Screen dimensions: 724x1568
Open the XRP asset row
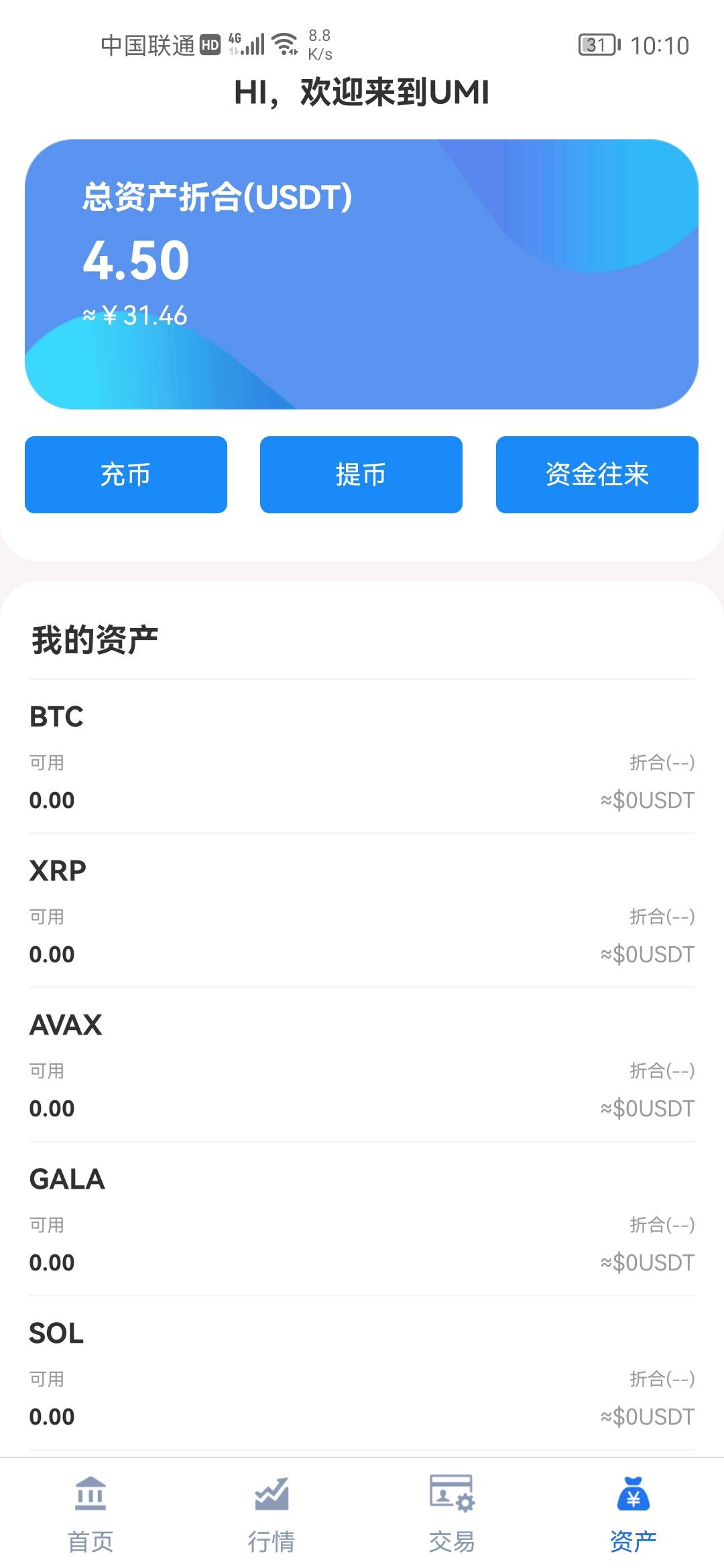coord(362,911)
